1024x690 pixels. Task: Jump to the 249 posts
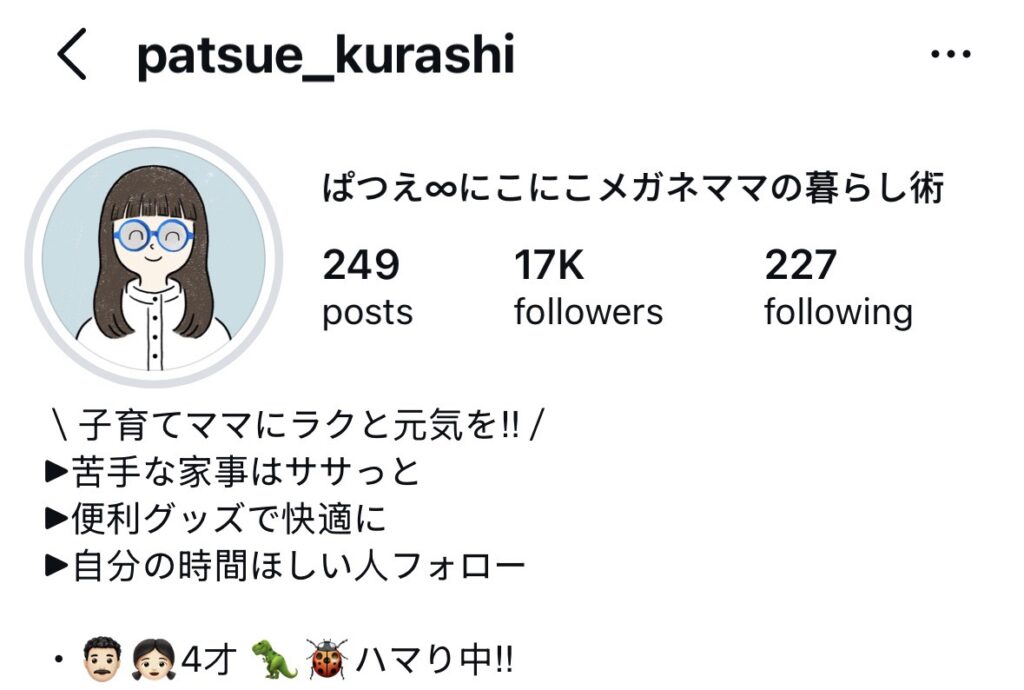(367, 288)
